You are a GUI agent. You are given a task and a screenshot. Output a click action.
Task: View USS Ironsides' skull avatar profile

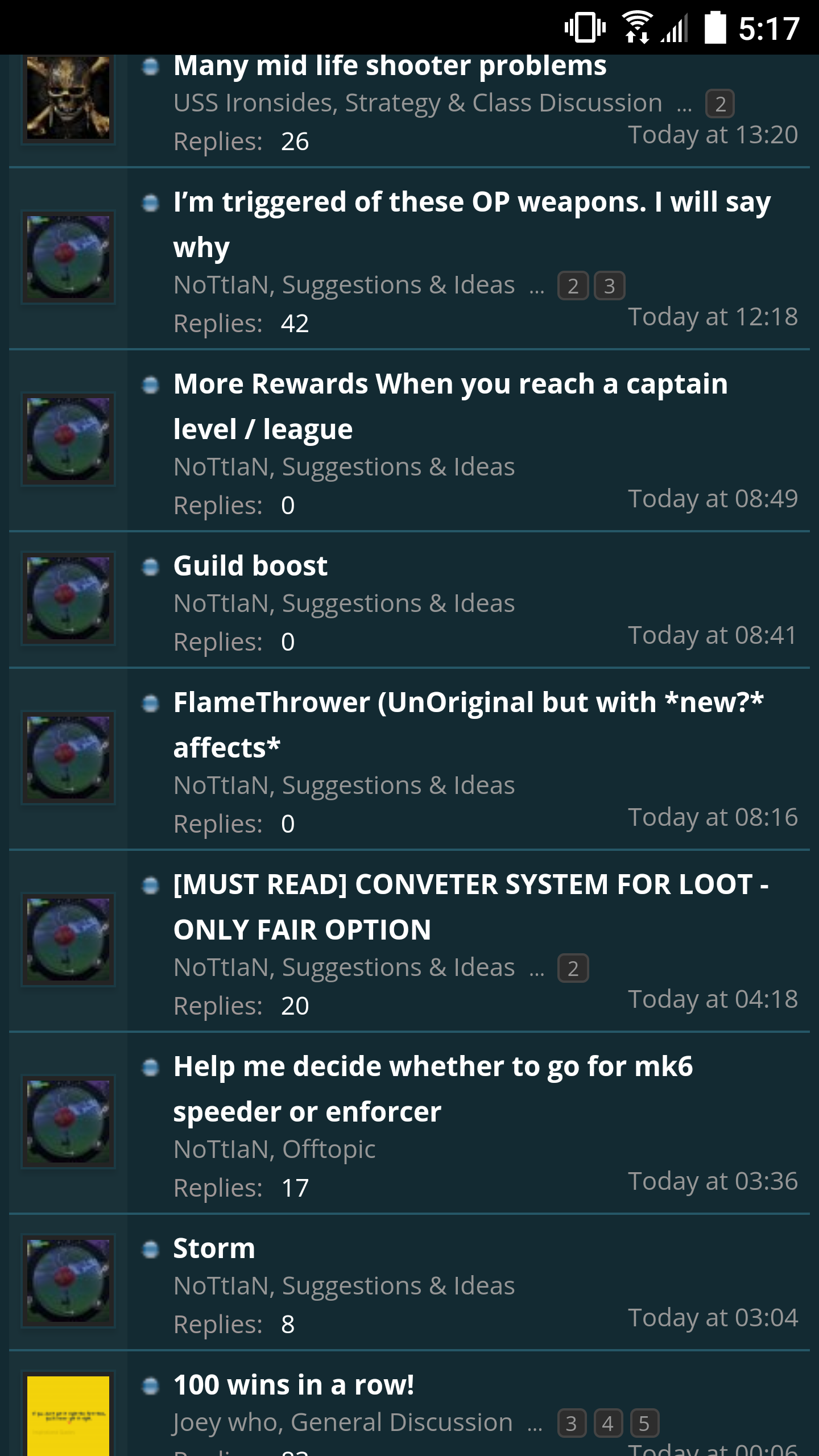pyautogui.click(x=68, y=98)
